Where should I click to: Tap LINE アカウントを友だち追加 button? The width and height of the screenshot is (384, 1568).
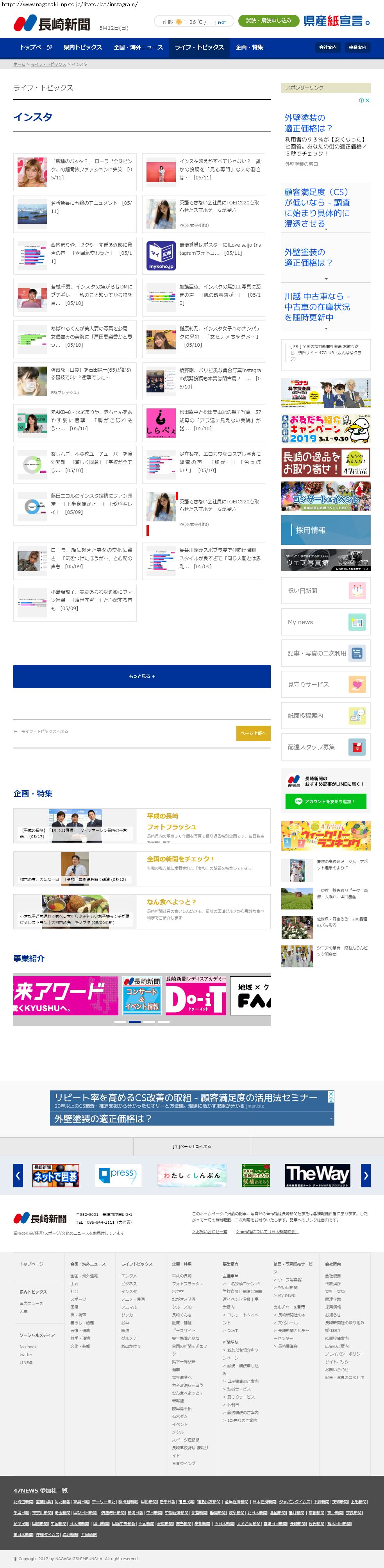point(325,802)
